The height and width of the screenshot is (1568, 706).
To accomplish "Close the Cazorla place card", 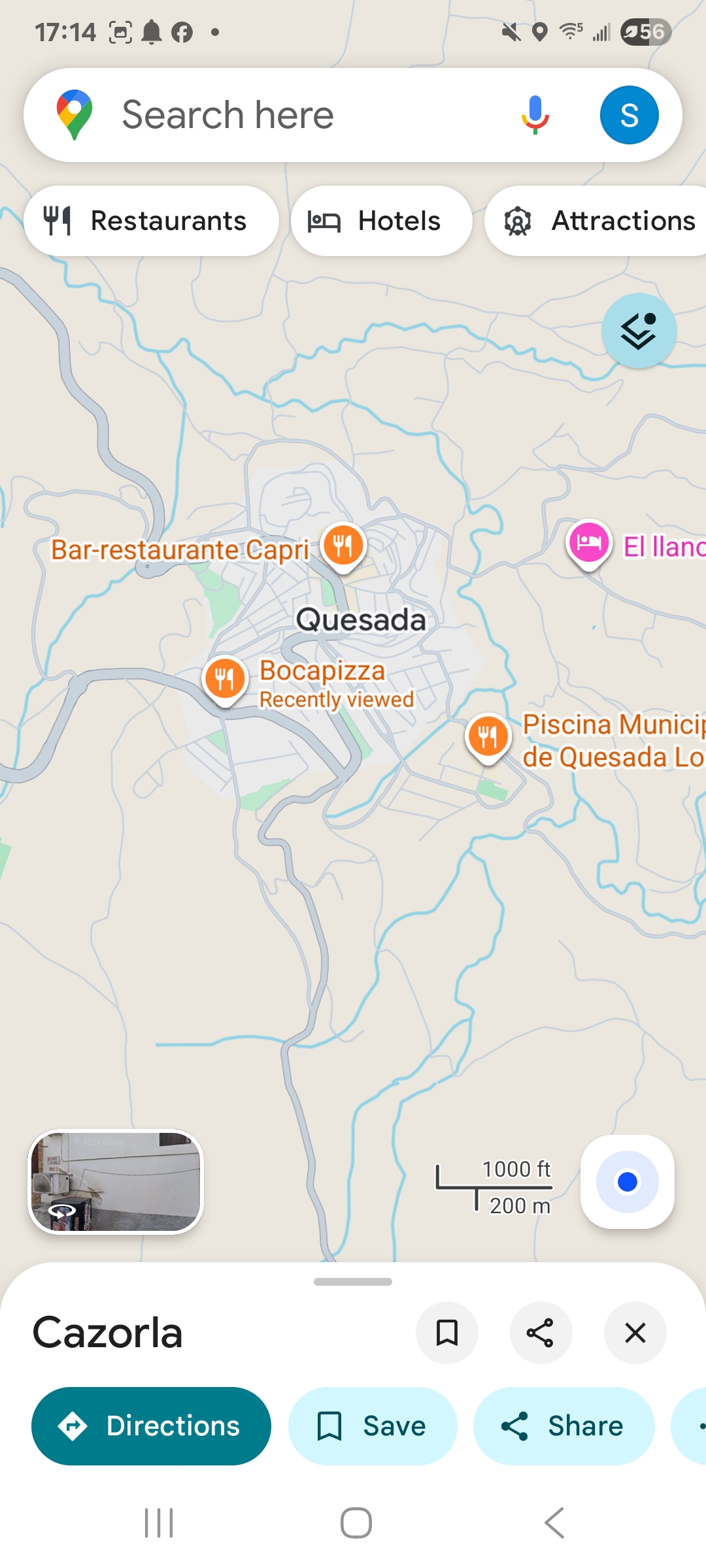I will pyautogui.click(x=635, y=1333).
